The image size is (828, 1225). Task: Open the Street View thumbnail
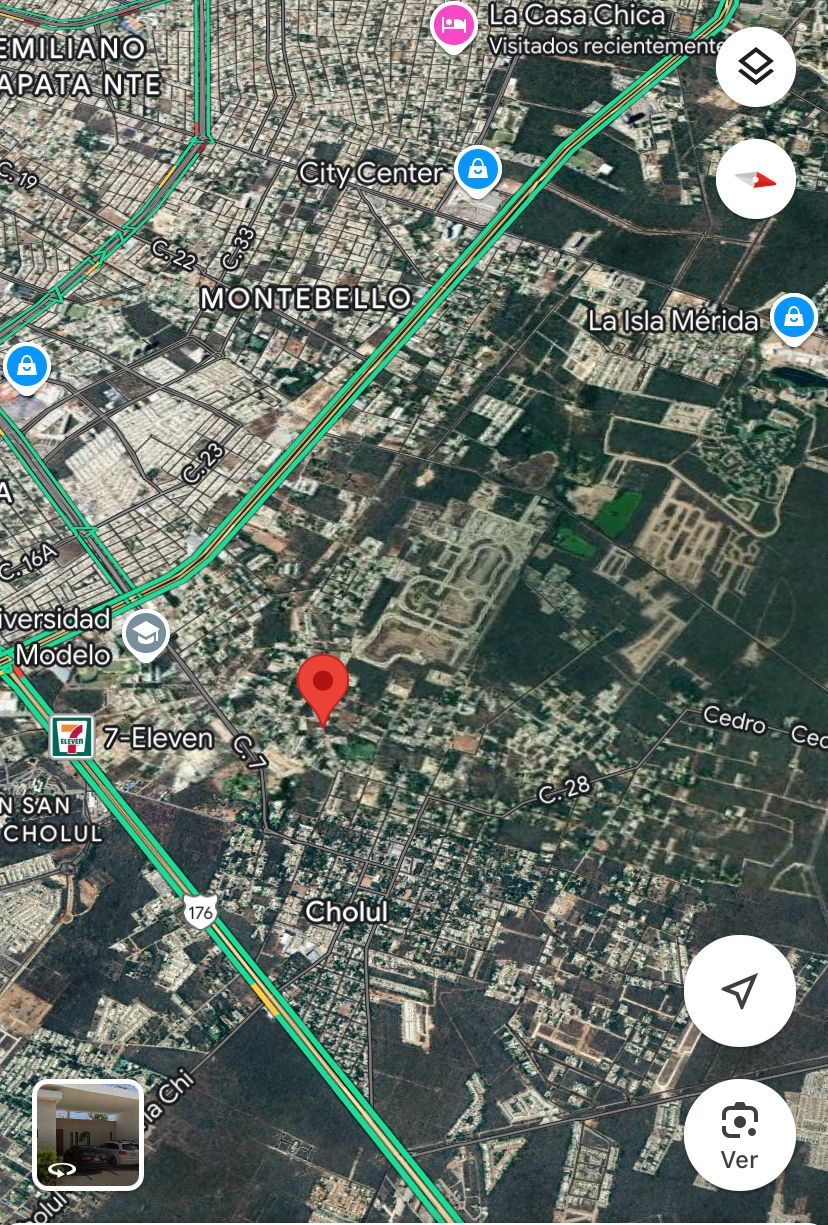[89, 1135]
